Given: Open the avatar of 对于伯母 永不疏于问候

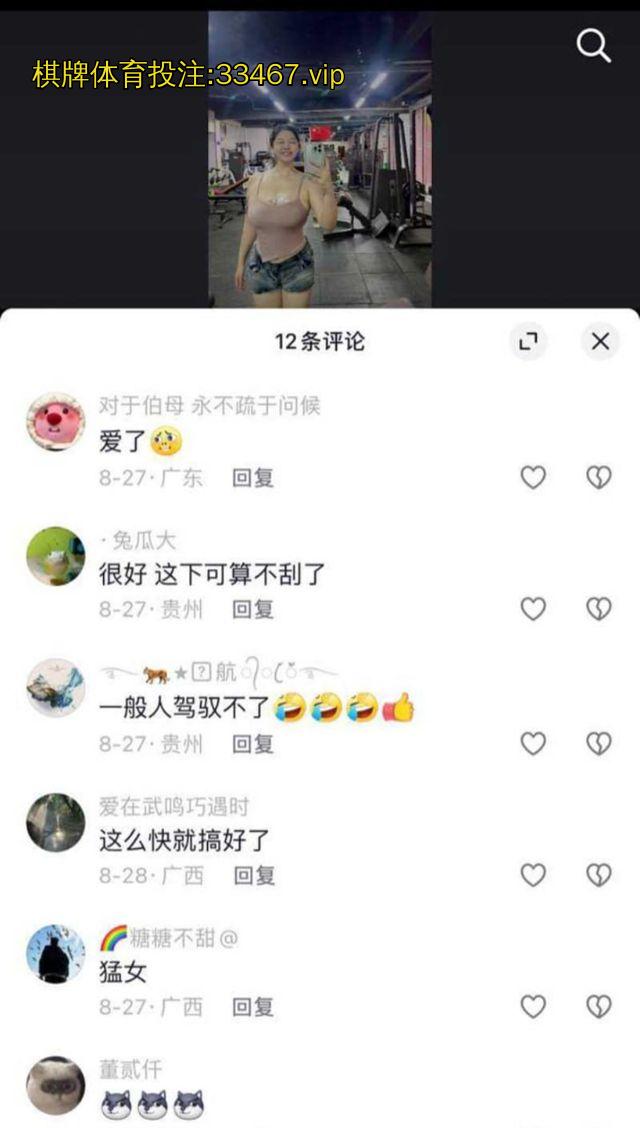Looking at the screenshot, I should click(55, 422).
